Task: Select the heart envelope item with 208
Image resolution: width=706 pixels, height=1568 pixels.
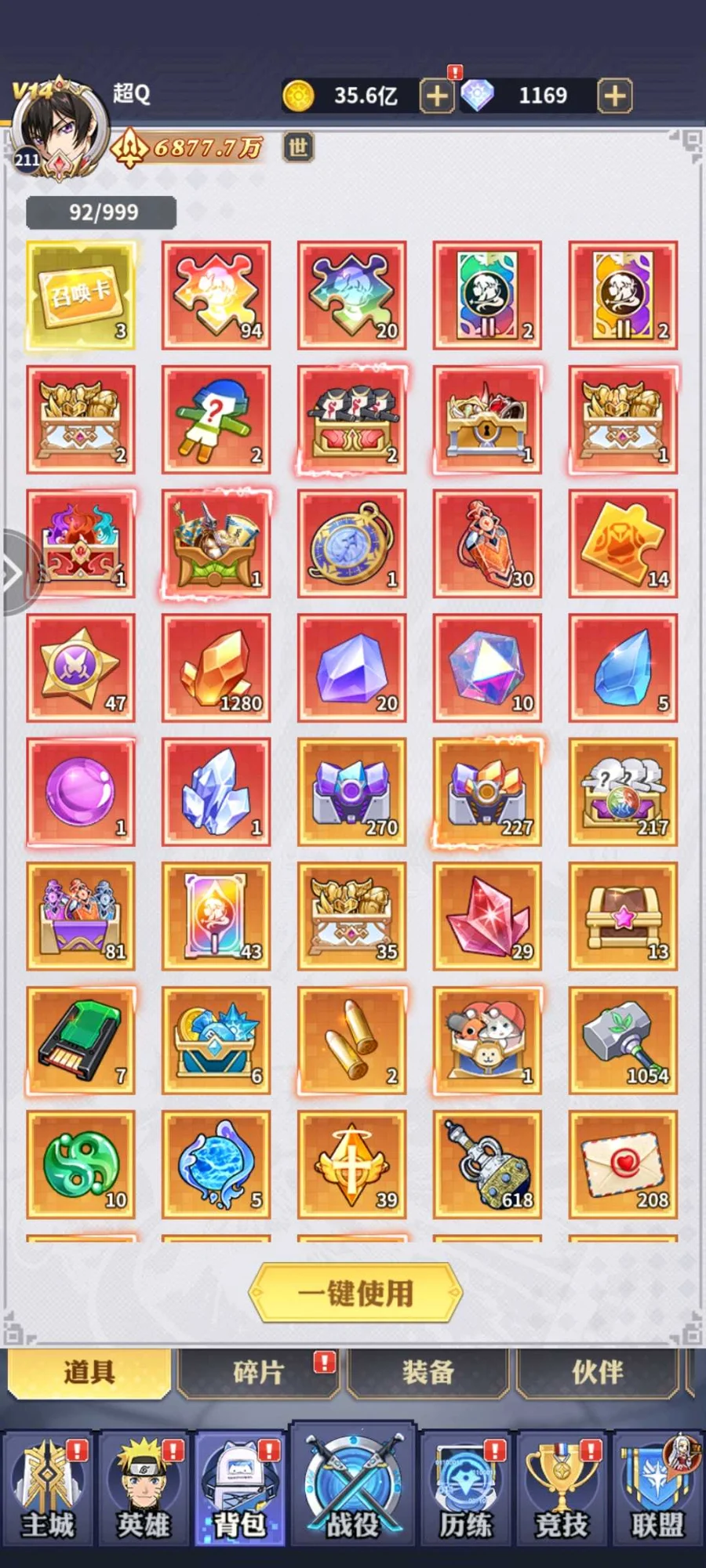Action: pos(623,1164)
